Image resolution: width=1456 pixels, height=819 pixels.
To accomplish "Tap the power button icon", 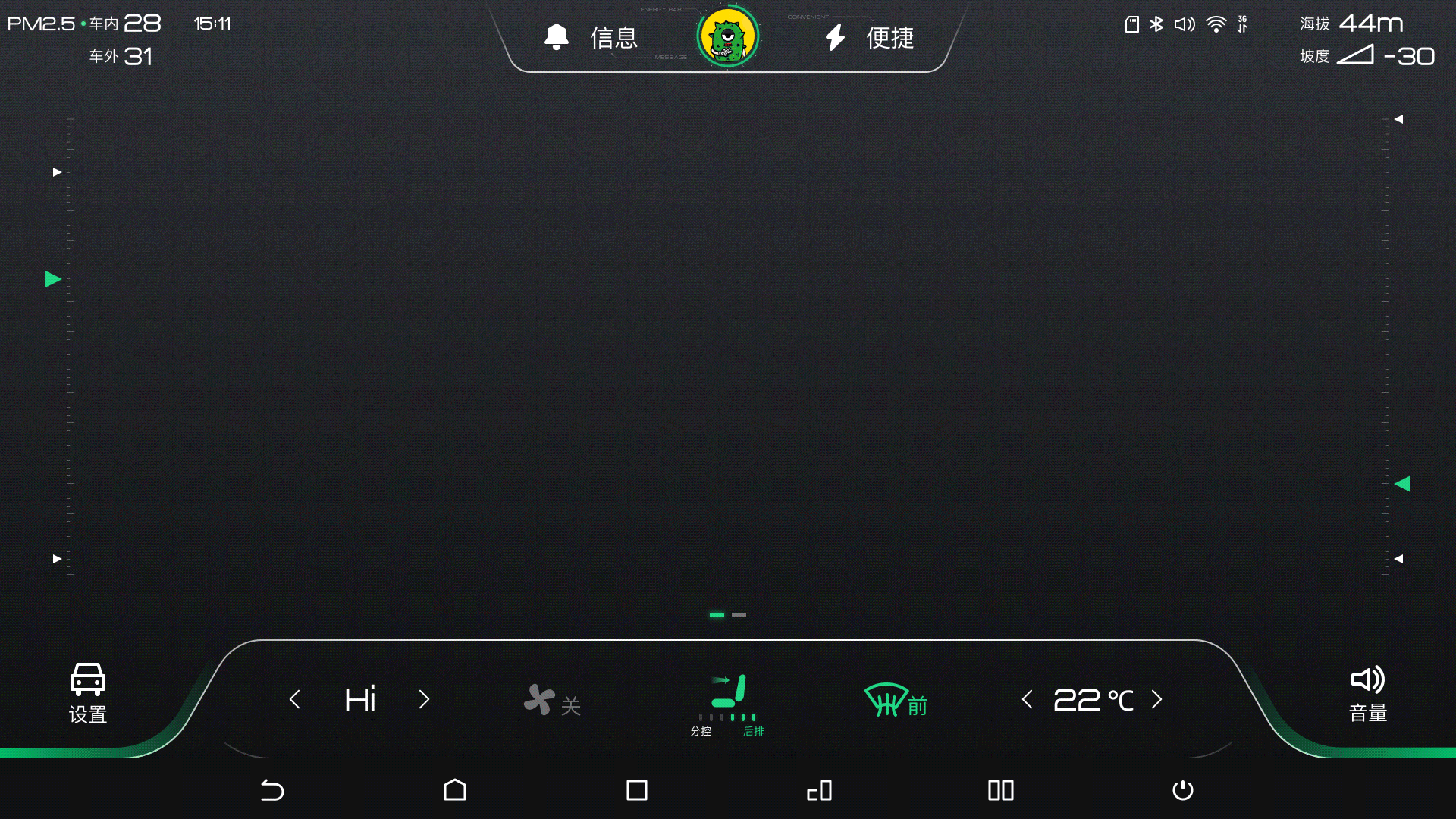I will point(1182,790).
